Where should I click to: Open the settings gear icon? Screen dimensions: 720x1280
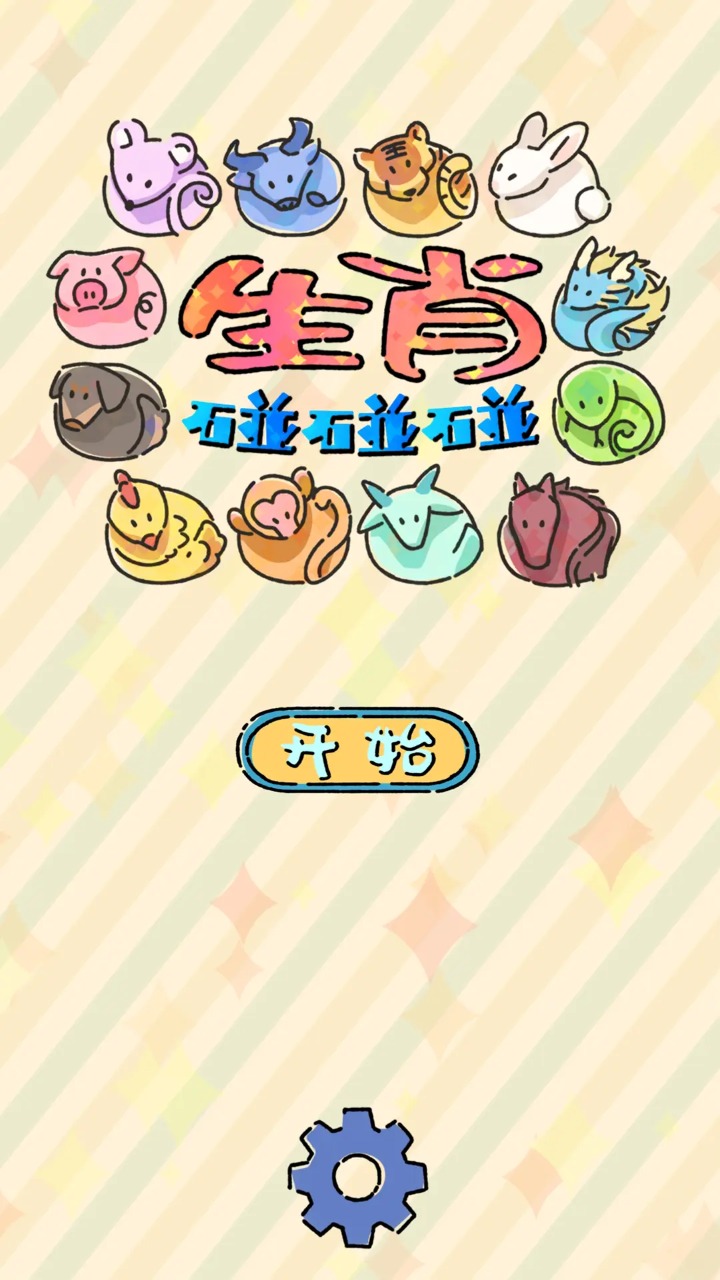tap(358, 1176)
